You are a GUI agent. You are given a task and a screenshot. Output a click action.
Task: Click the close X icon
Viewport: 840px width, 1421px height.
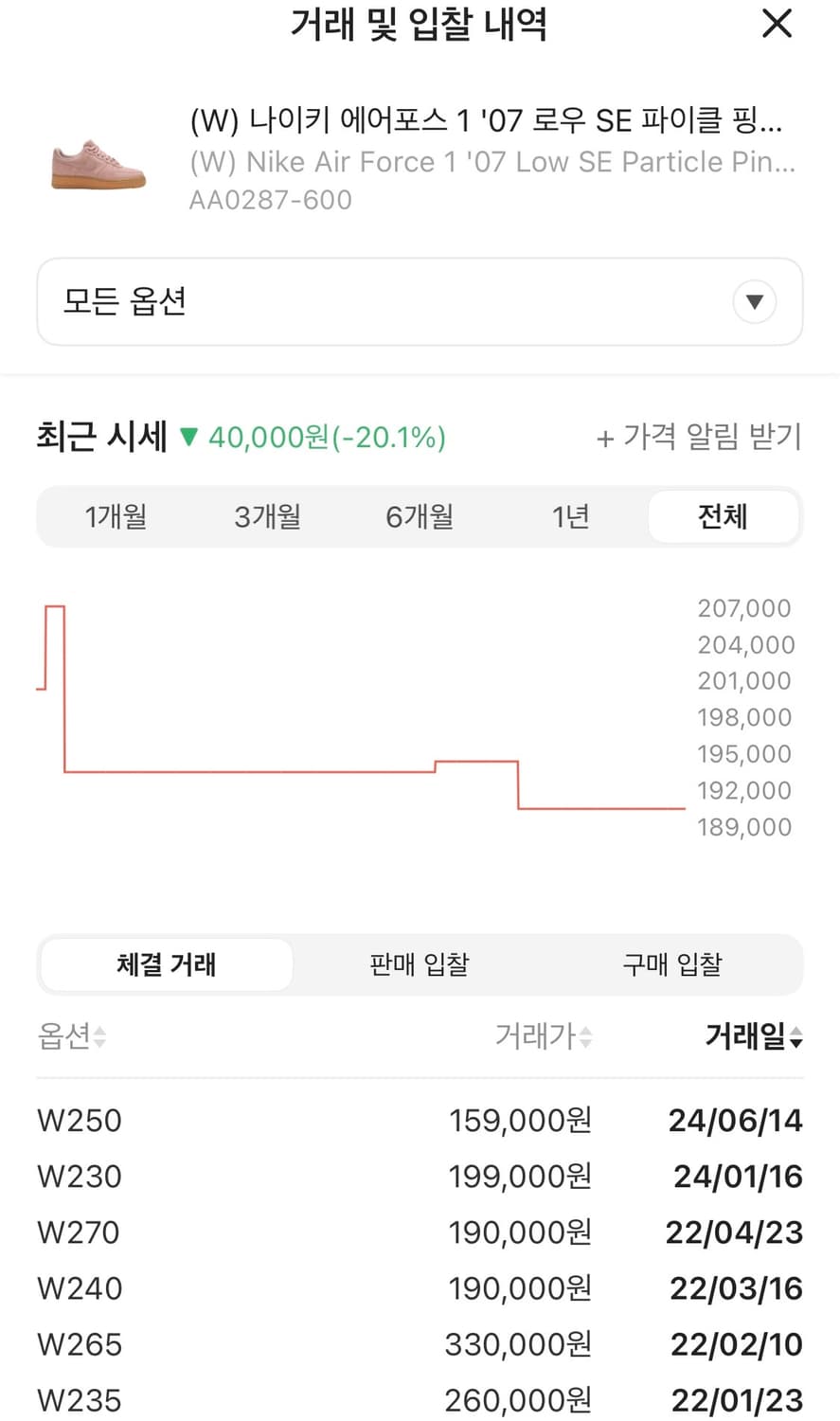777,24
